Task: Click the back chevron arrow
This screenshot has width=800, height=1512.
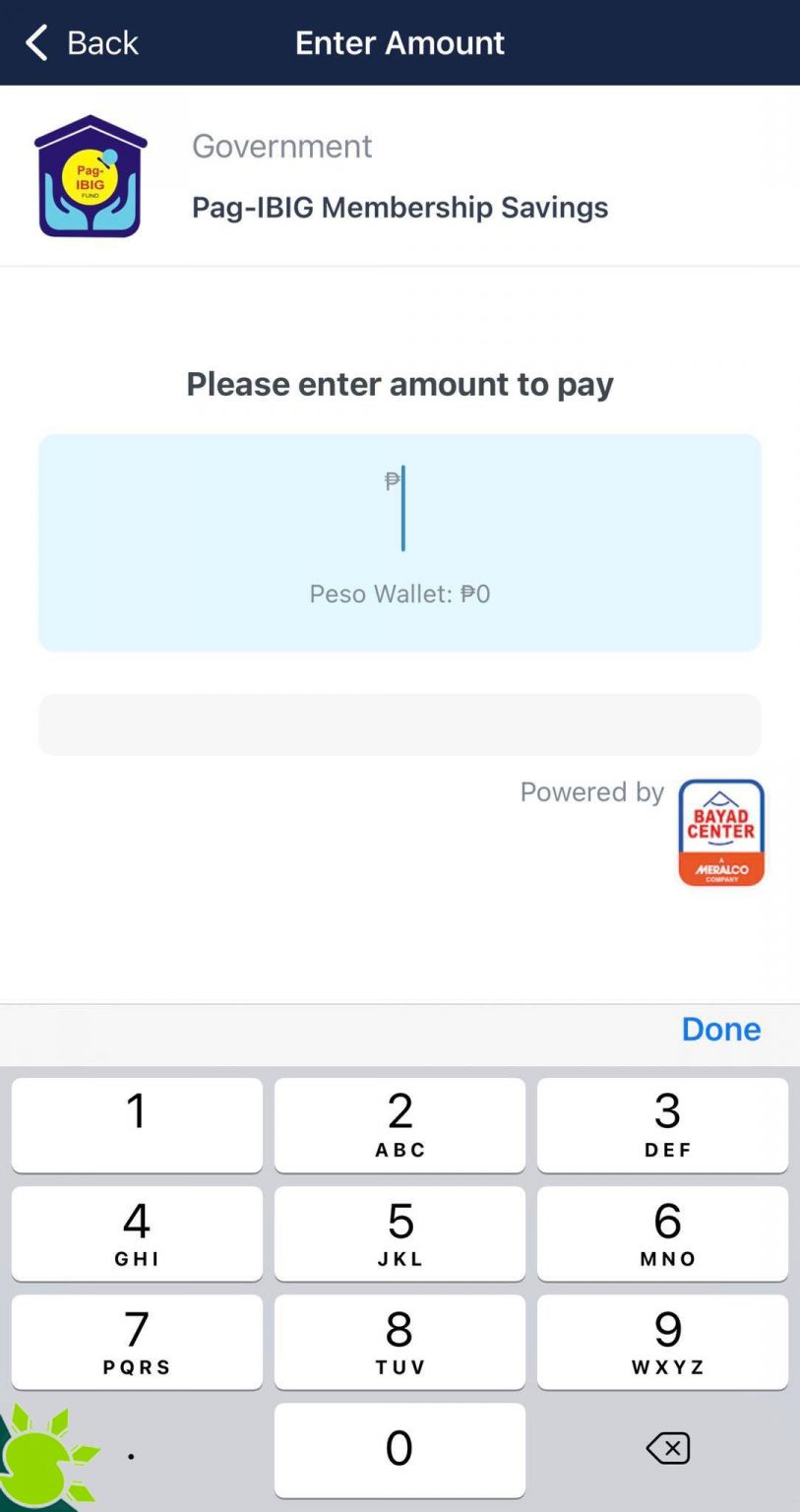Action: pos(35,42)
